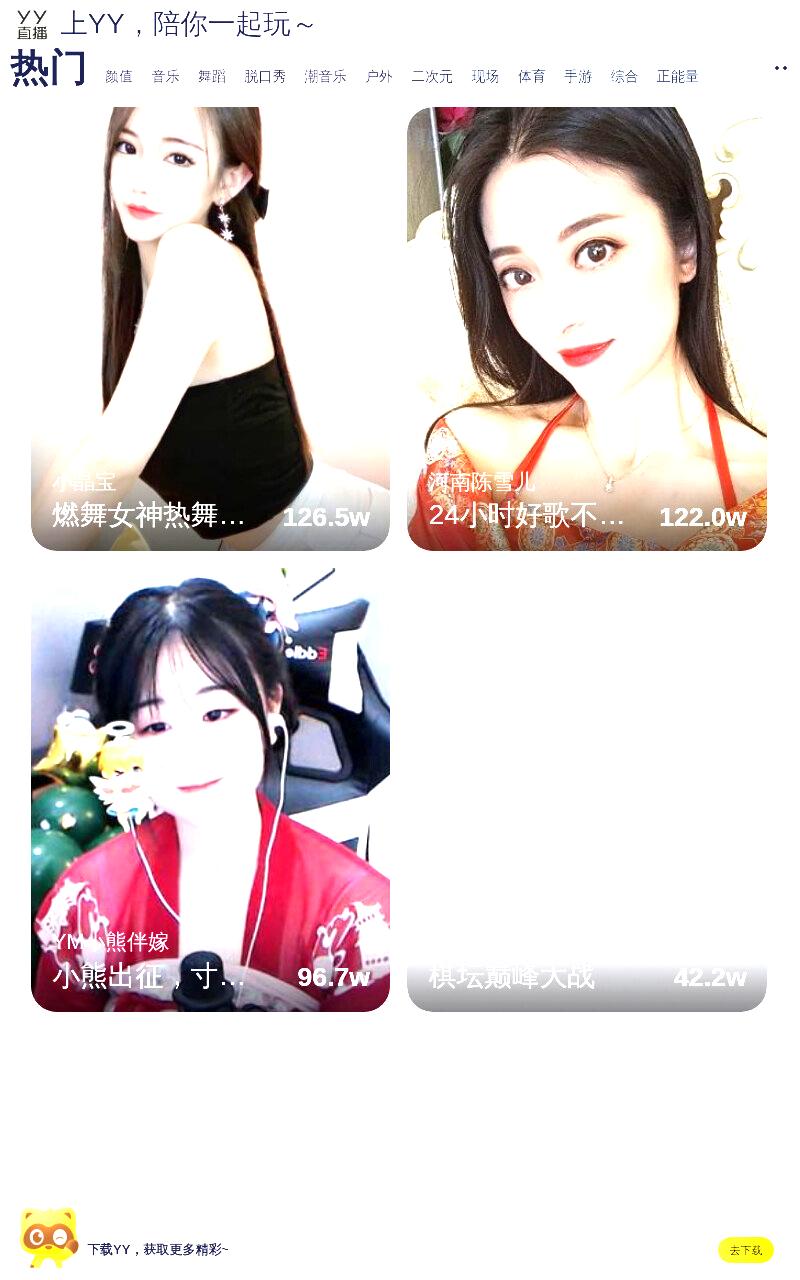Screen dimensions: 800x1280
Task: Switch to the 手游 tab
Action: 577,76
